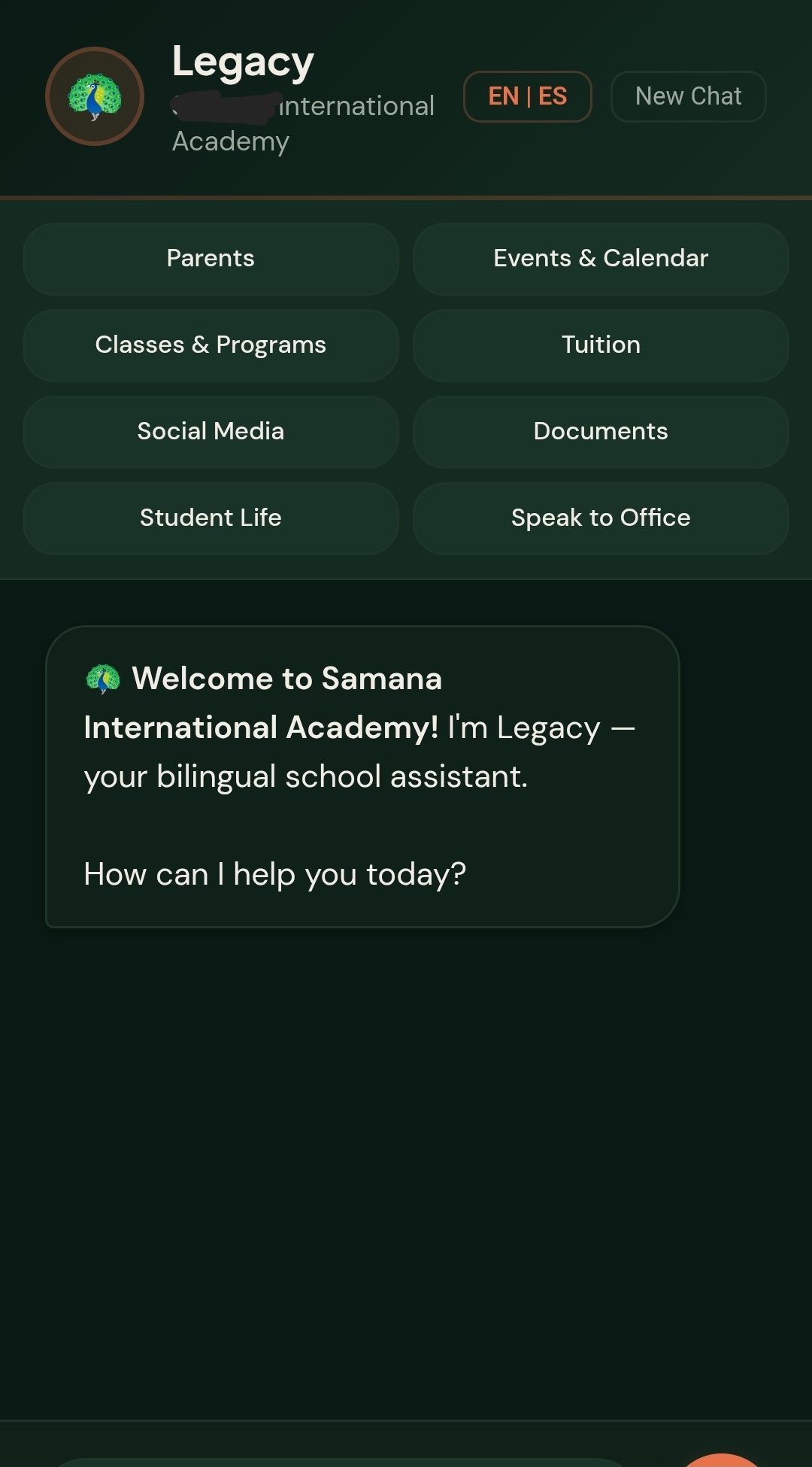The height and width of the screenshot is (1467, 812).
Task: Click the peacock emoji in the welcome message
Action: click(x=100, y=678)
